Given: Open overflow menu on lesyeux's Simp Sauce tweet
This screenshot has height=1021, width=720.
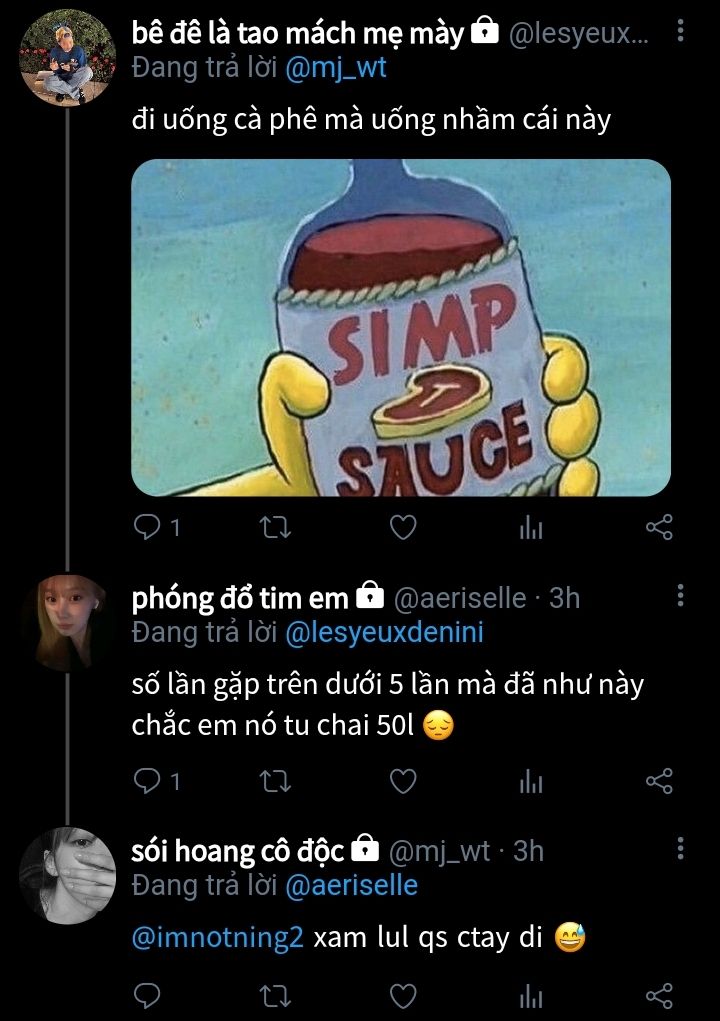Looking at the screenshot, I should [680, 33].
